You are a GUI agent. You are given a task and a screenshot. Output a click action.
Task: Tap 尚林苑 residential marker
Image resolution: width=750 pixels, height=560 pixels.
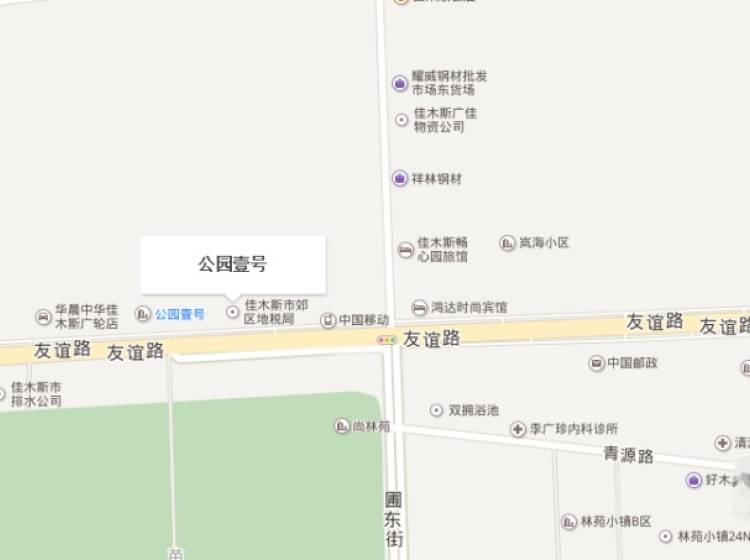tap(342, 426)
